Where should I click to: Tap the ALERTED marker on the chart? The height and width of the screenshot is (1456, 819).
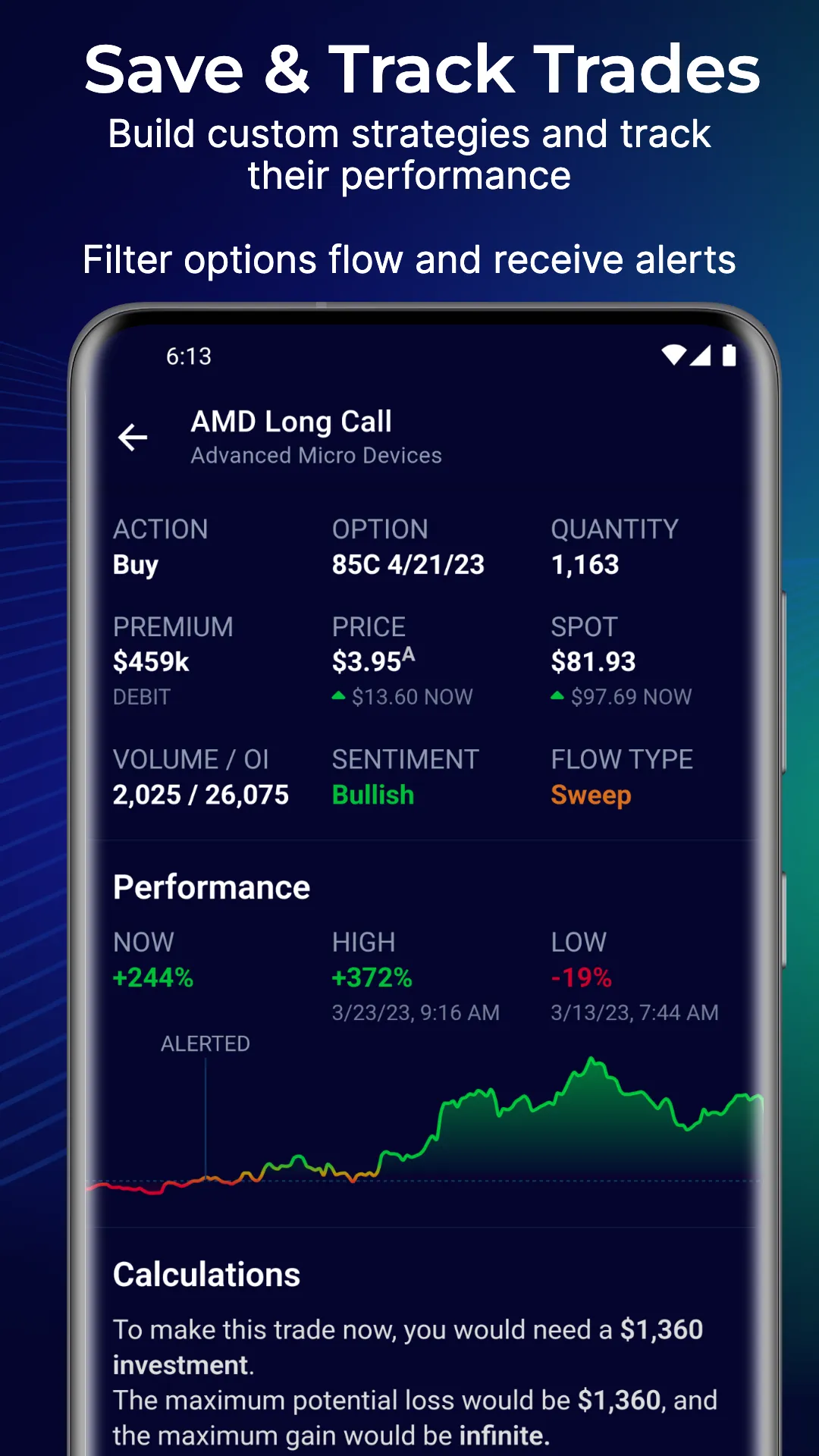coord(206,1043)
